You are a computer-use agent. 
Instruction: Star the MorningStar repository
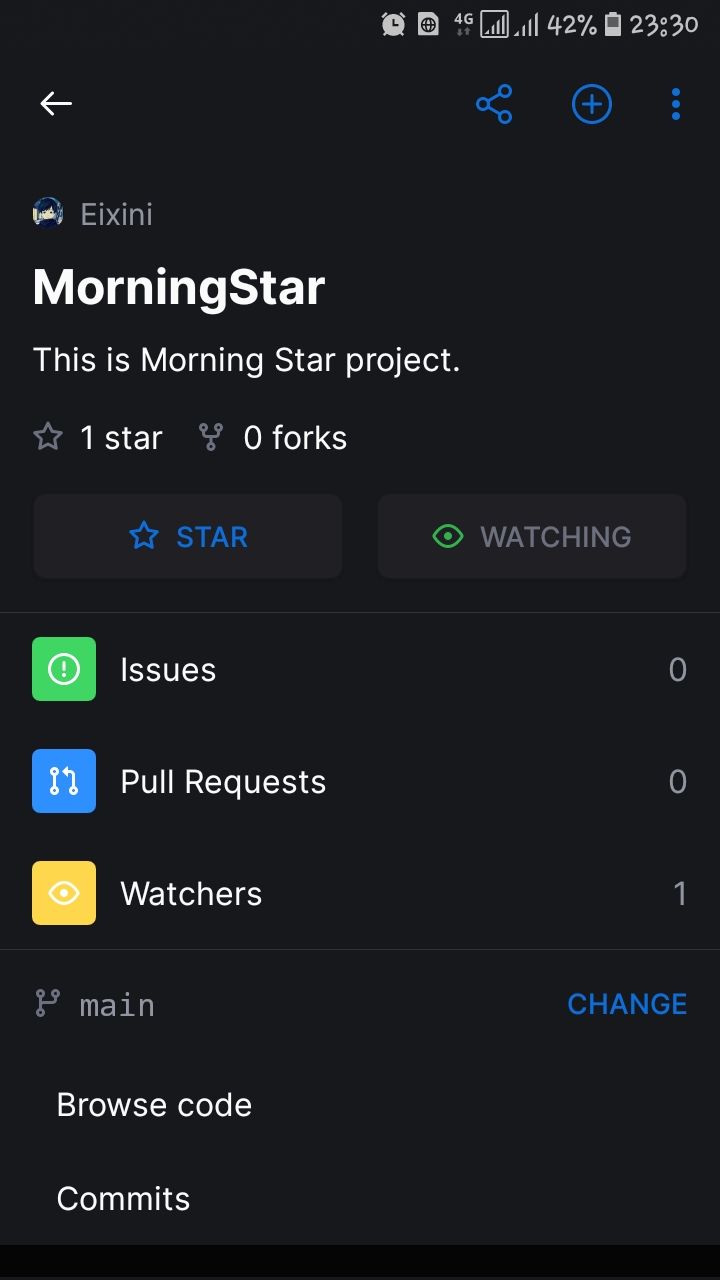(x=188, y=537)
